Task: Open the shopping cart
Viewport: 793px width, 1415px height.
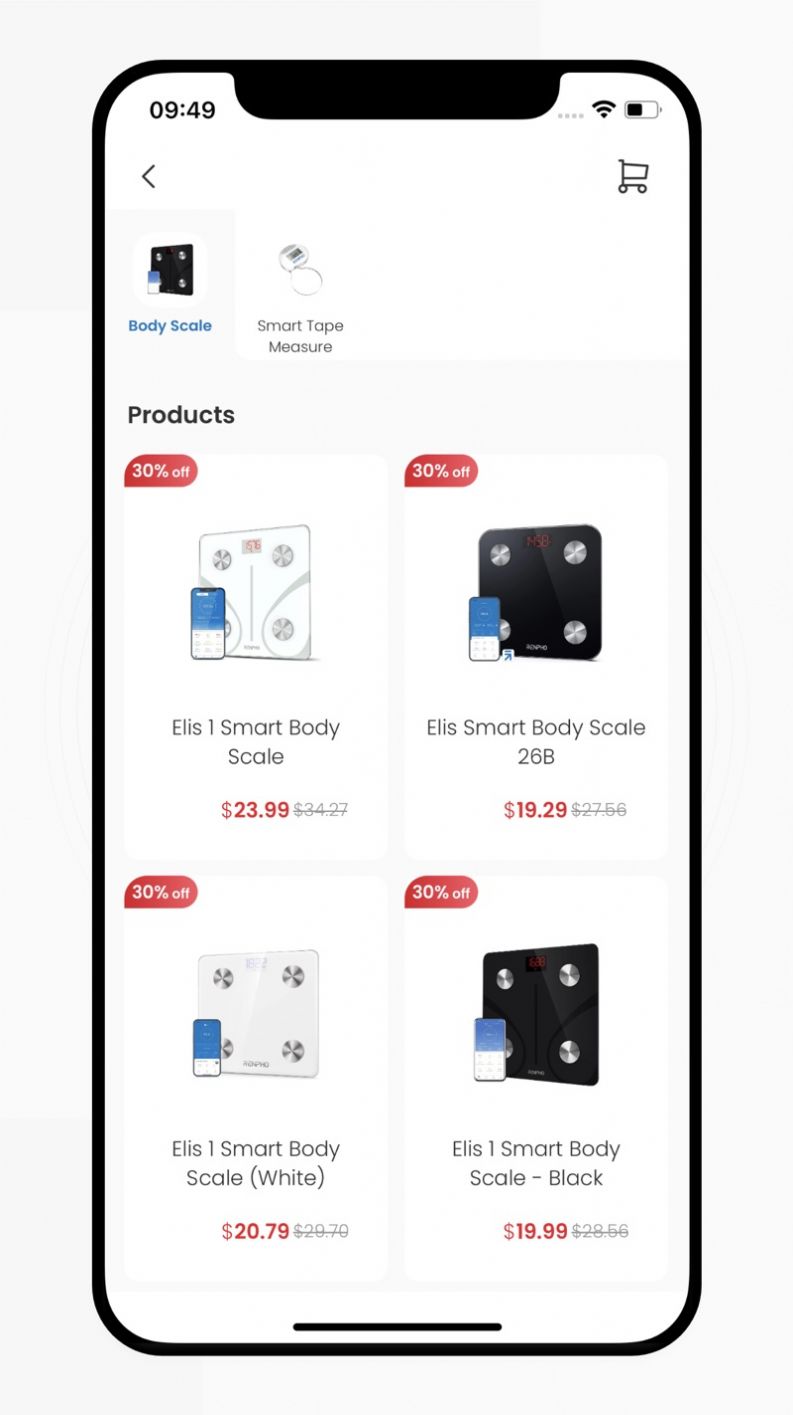Action: pos(632,176)
